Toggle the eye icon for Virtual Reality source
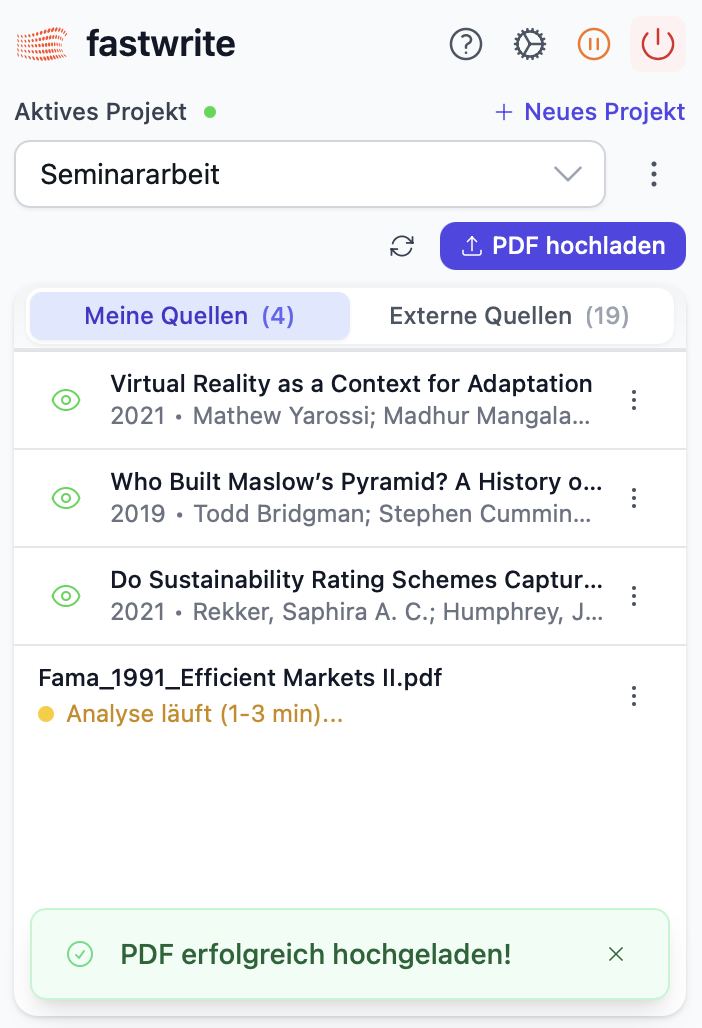The height and width of the screenshot is (1028, 702). (x=66, y=400)
